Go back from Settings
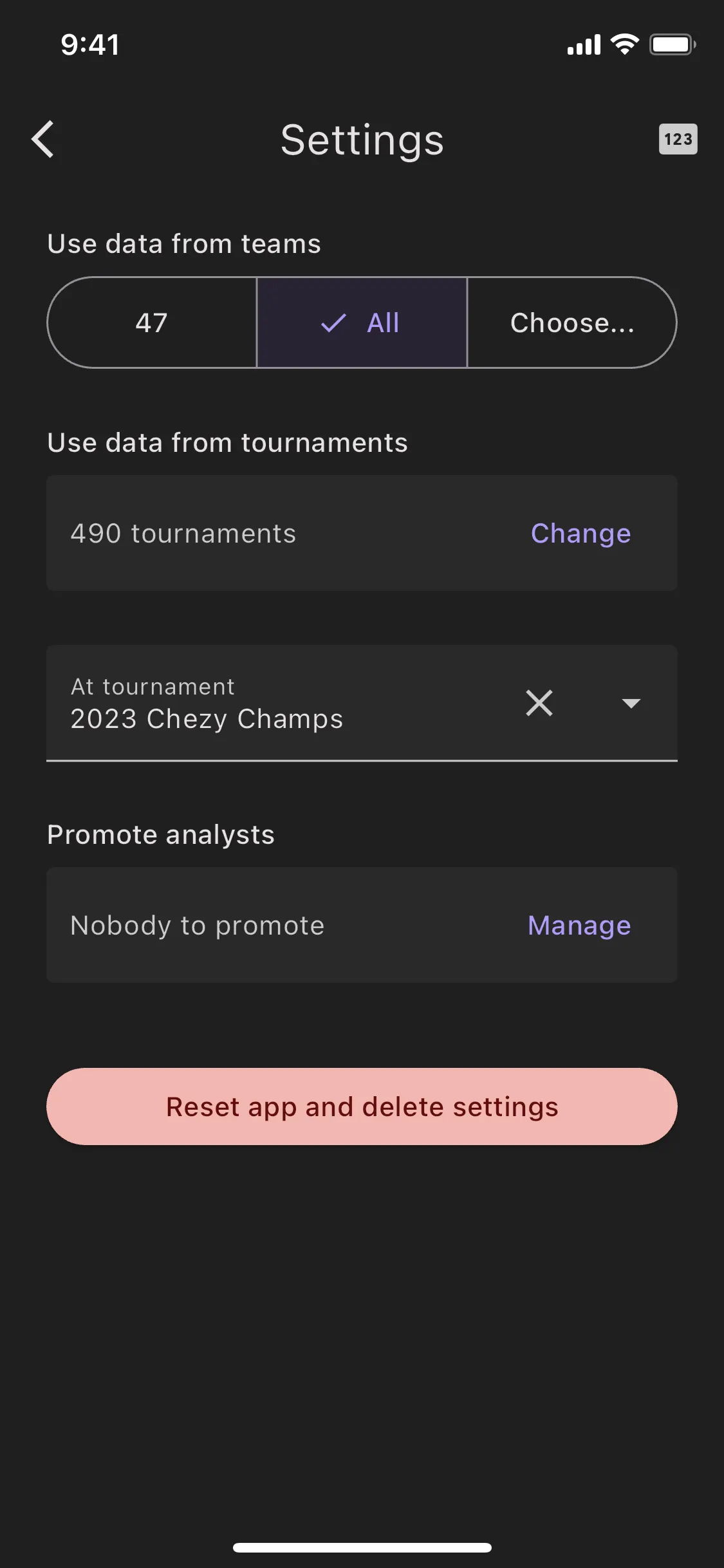Viewport: 724px width, 1568px height. (43, 139)
